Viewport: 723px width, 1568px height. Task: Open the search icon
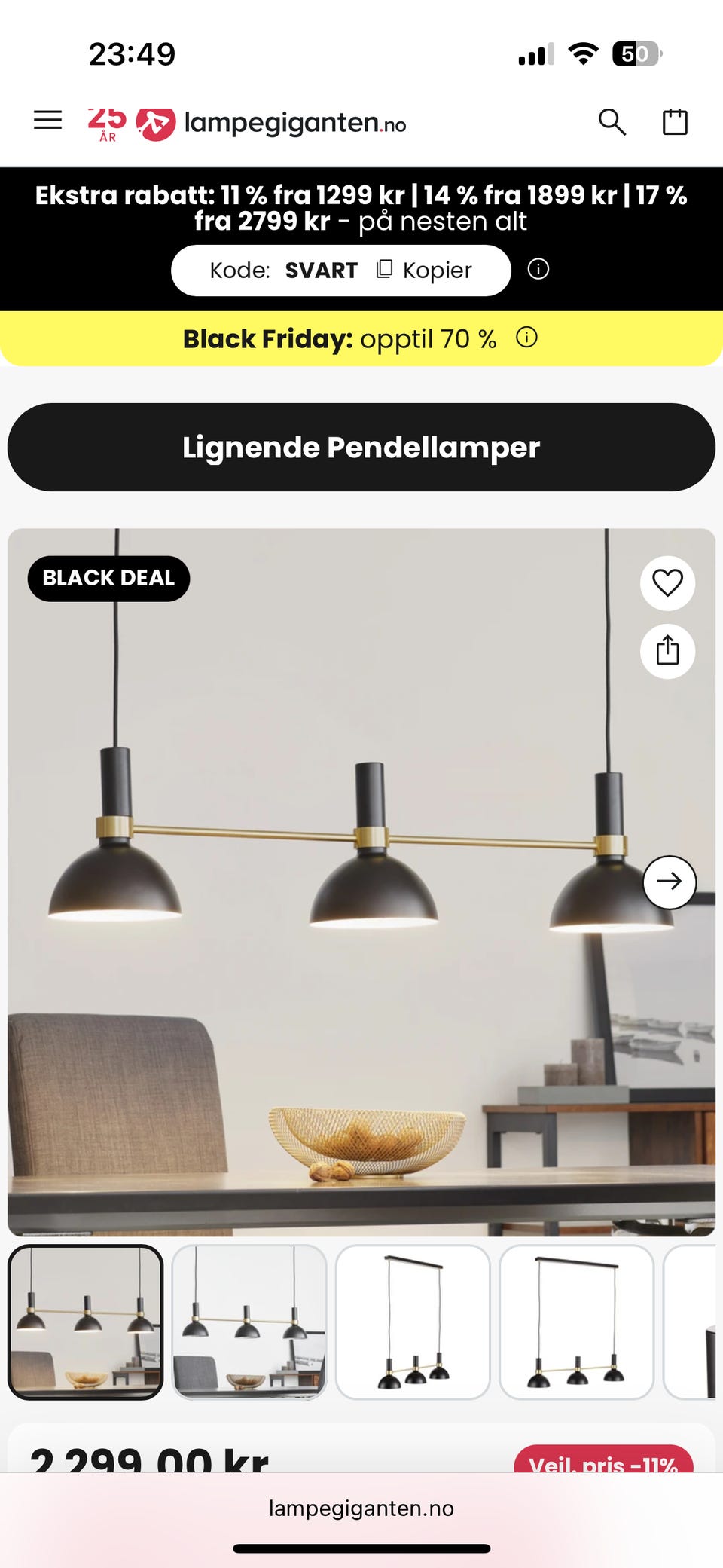[612, 121]
